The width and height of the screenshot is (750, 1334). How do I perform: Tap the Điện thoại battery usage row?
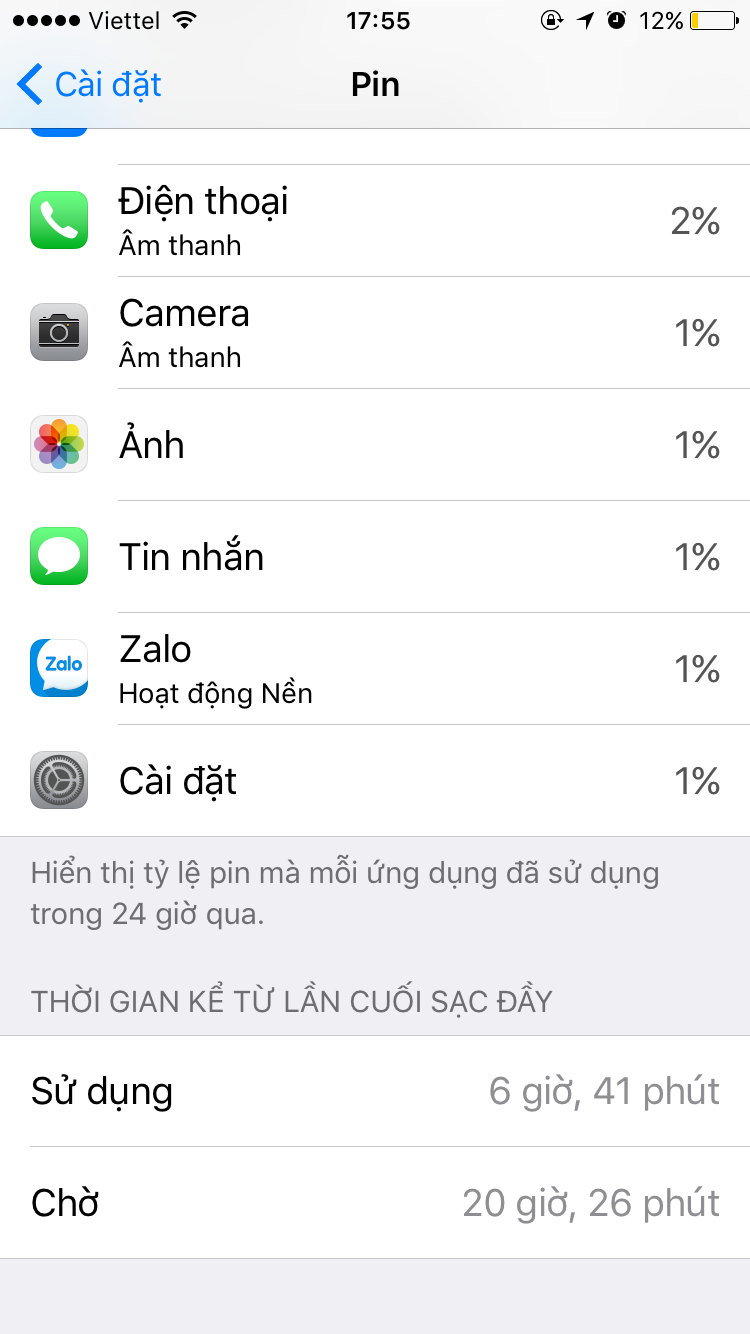pyautogui.click(x=375, y=221)
